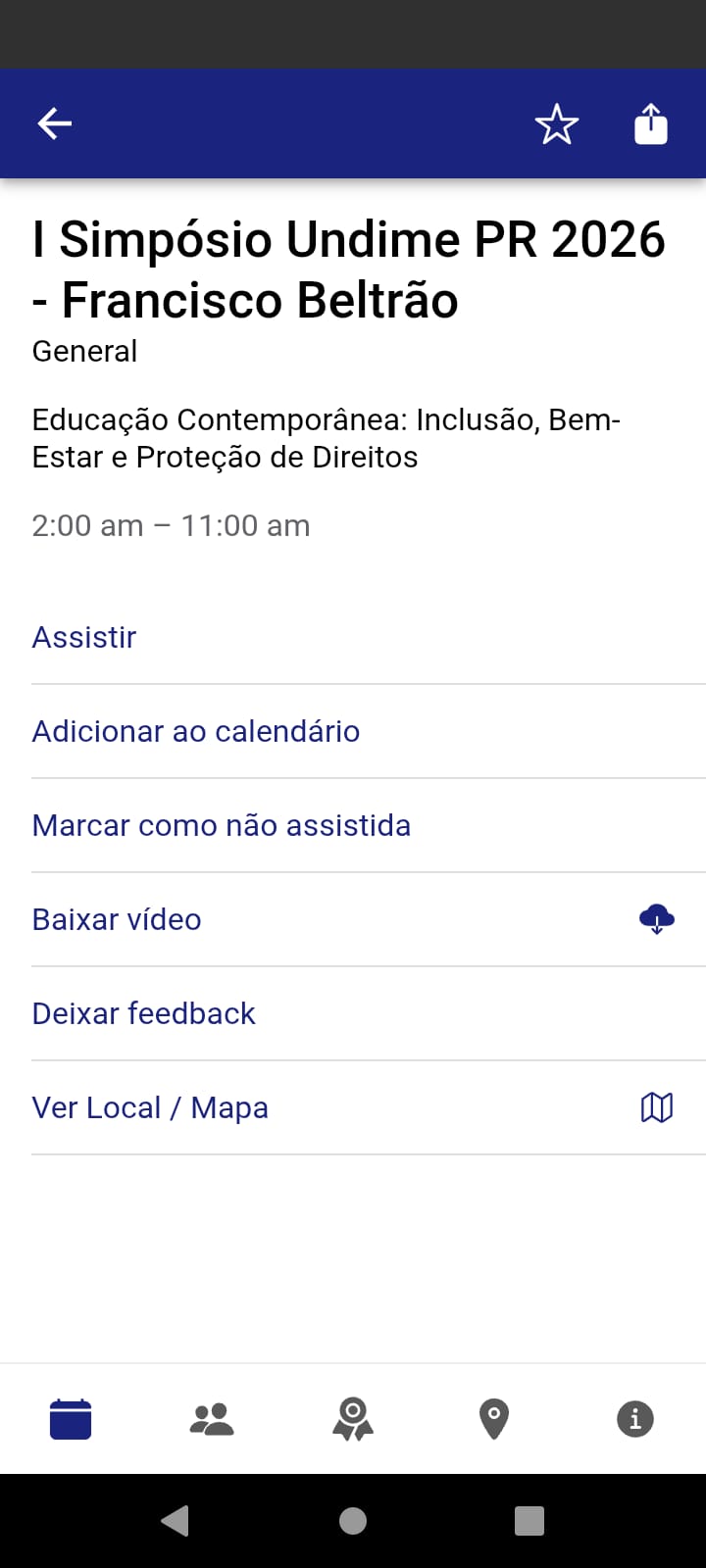Viewport: 706px width, 1568px height.
Task: Favorite this session with the star
Action: tap(557, 124)
